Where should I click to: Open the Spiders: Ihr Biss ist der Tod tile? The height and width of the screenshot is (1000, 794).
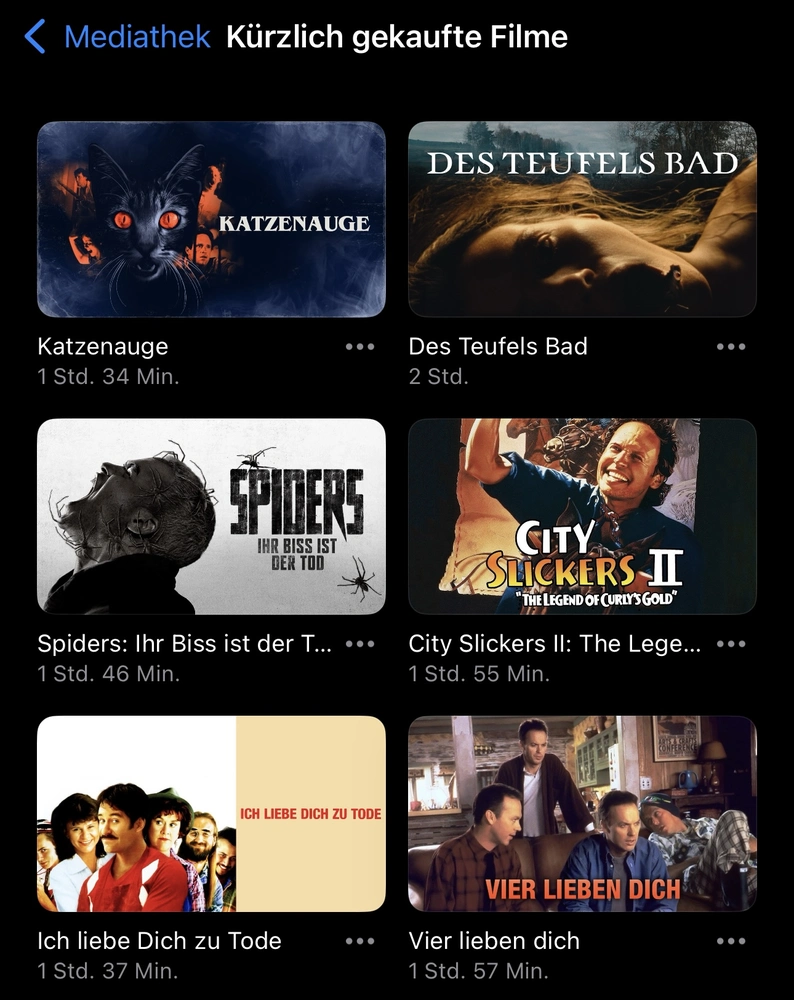tap(211, 516)
